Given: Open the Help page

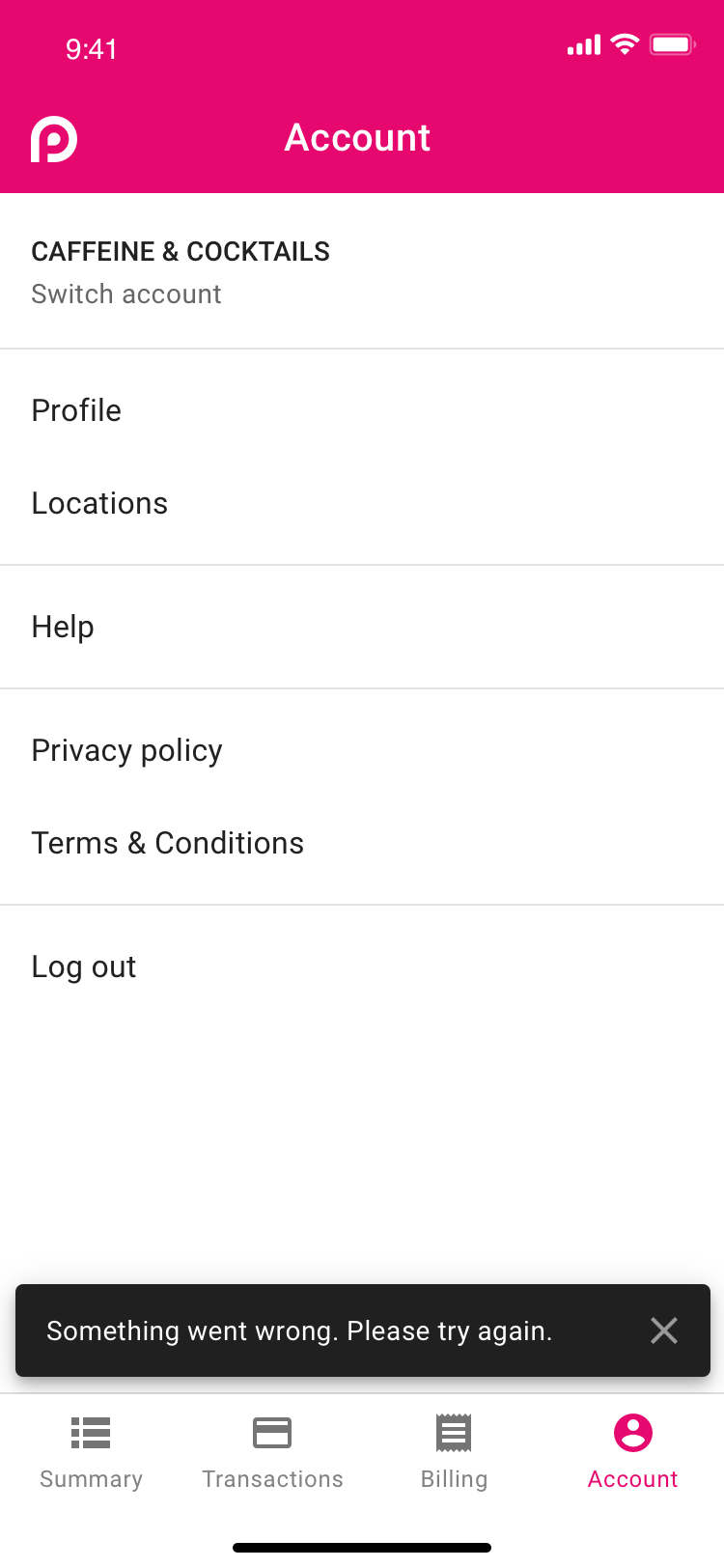Looking at the screenshot, I should coord(362,627).
